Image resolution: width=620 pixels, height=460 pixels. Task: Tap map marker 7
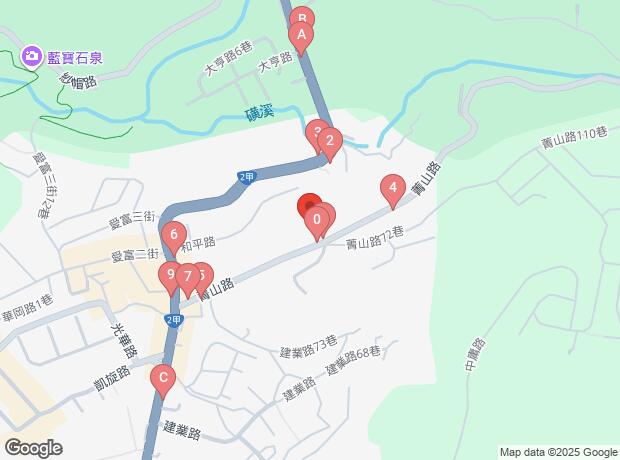point(187,277)
